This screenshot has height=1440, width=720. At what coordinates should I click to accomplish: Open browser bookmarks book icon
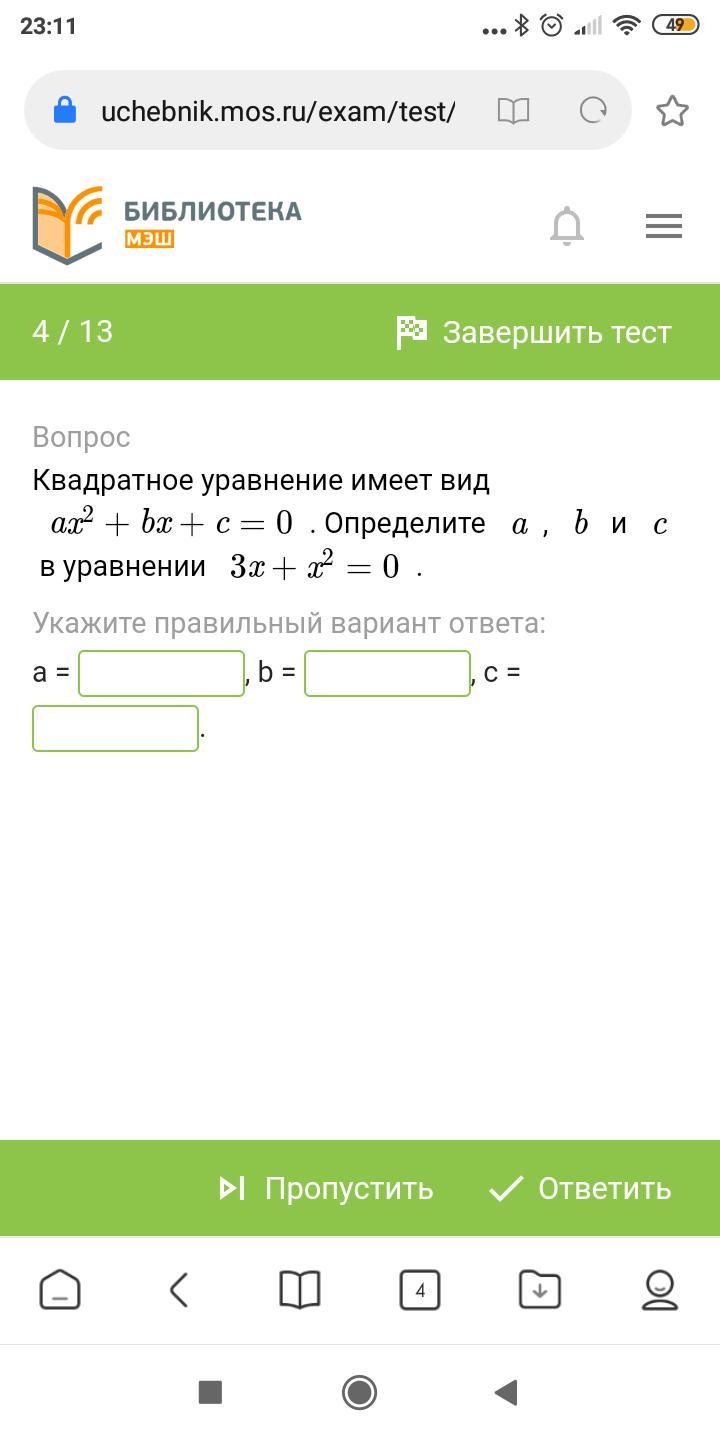point(300,1290)
